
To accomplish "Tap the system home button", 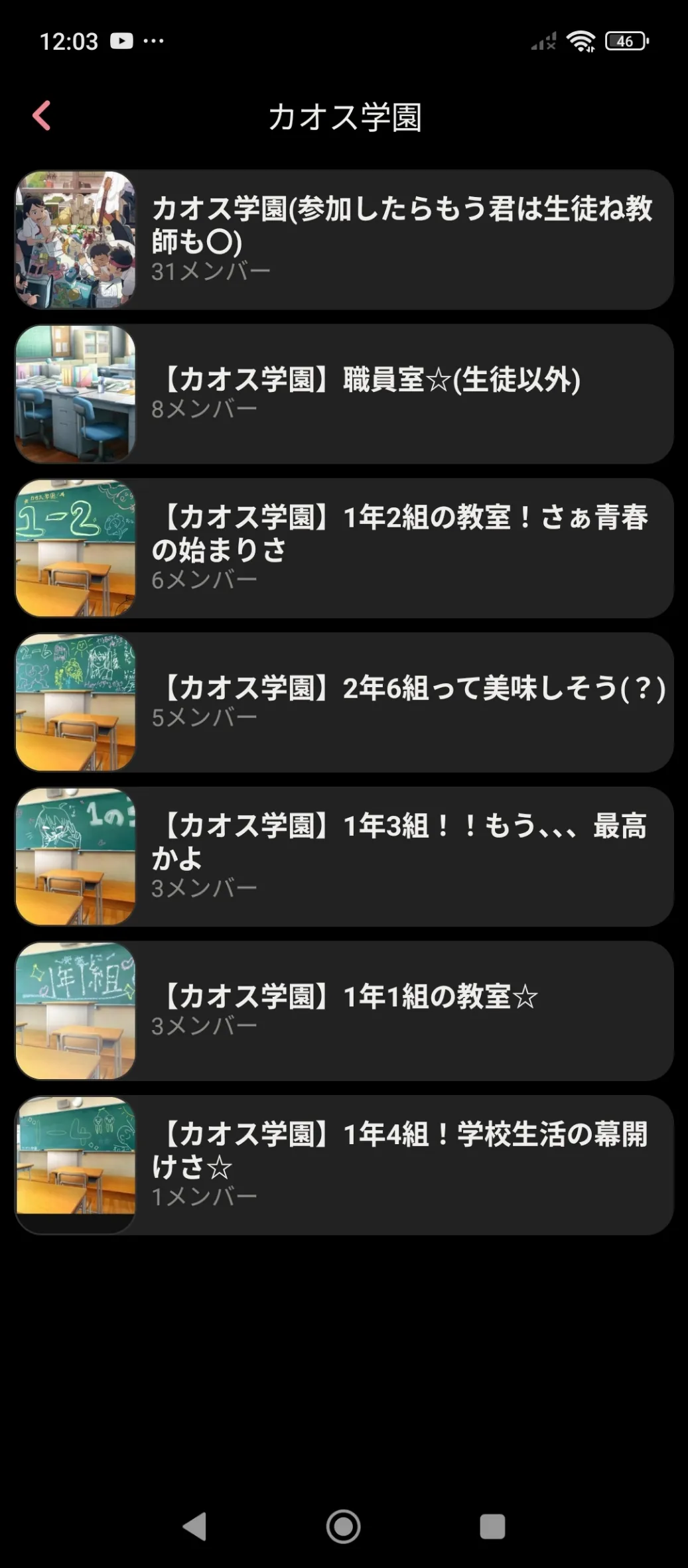I will click(x=344, y=1526).
